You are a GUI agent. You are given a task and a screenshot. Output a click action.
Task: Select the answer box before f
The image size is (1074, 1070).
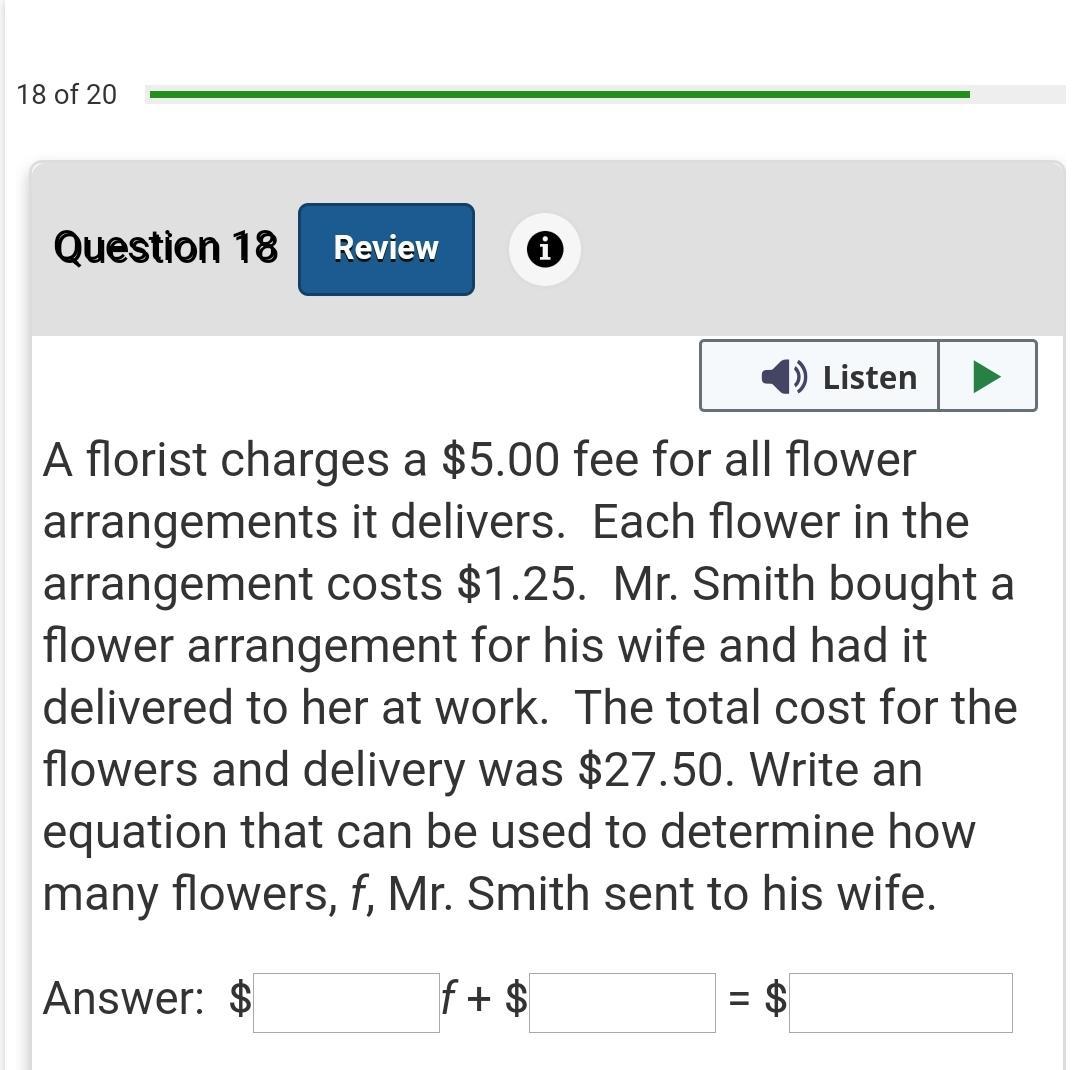[x=346, y=1002]
